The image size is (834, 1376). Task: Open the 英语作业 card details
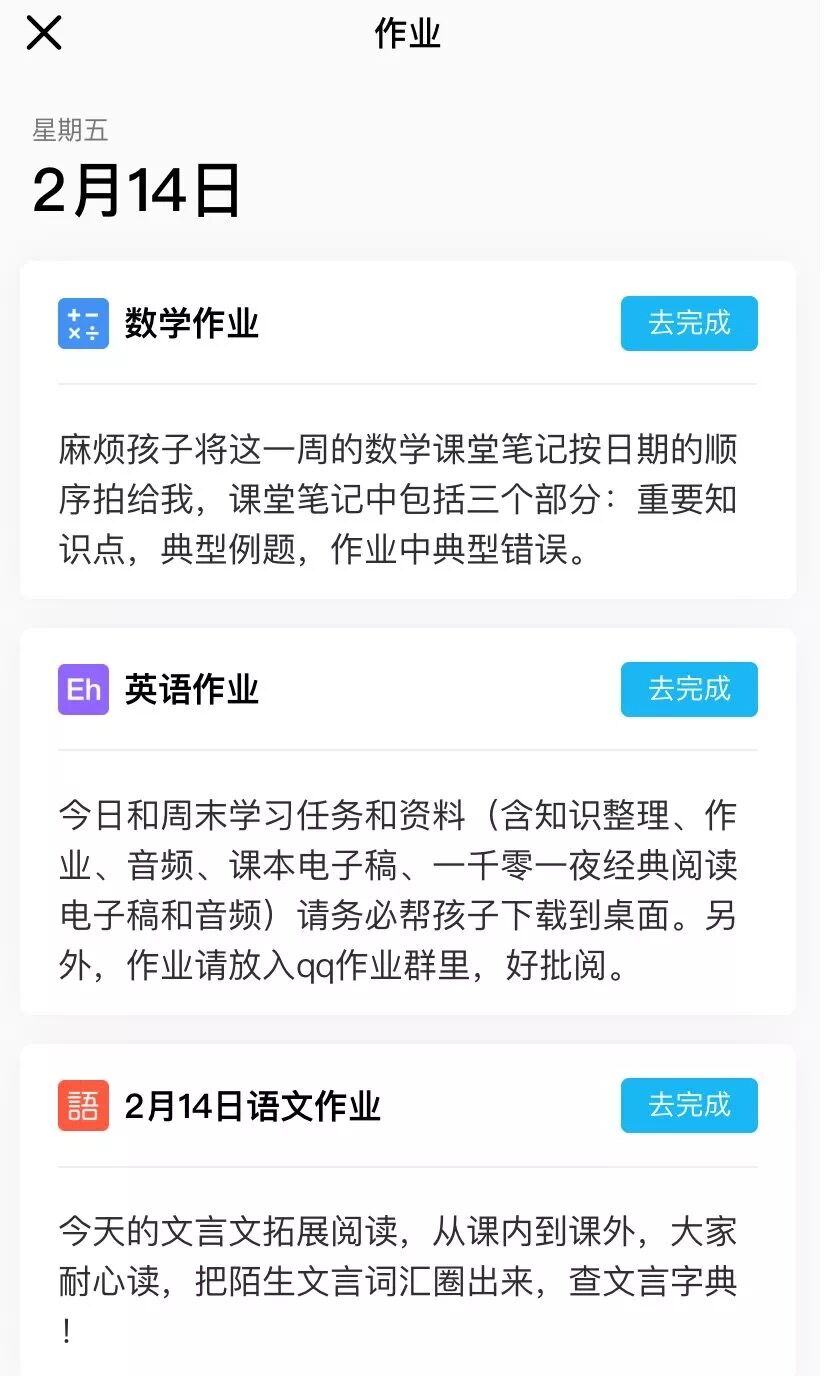pyautogui.click(x=398, y=890)
